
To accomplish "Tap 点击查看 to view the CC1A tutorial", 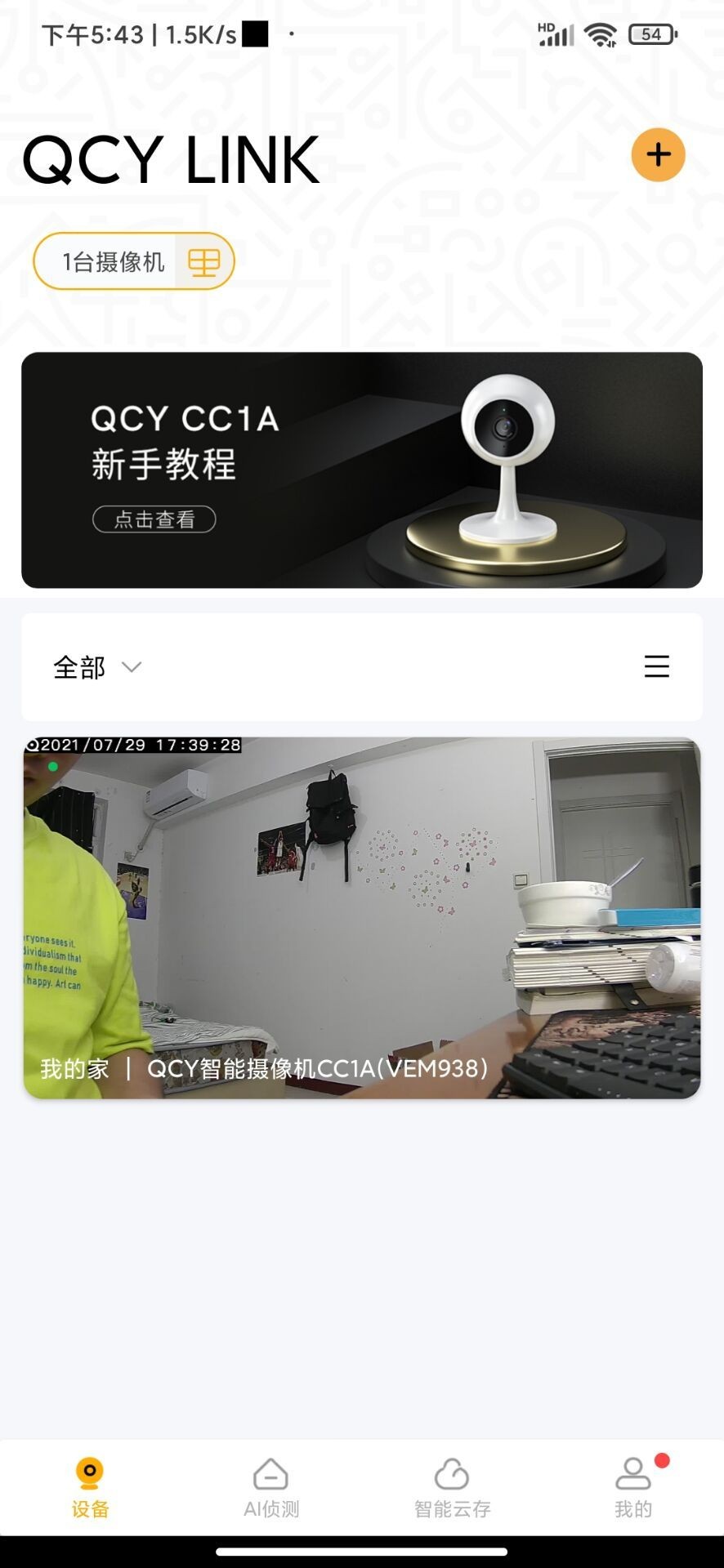I will coord(154,519).
